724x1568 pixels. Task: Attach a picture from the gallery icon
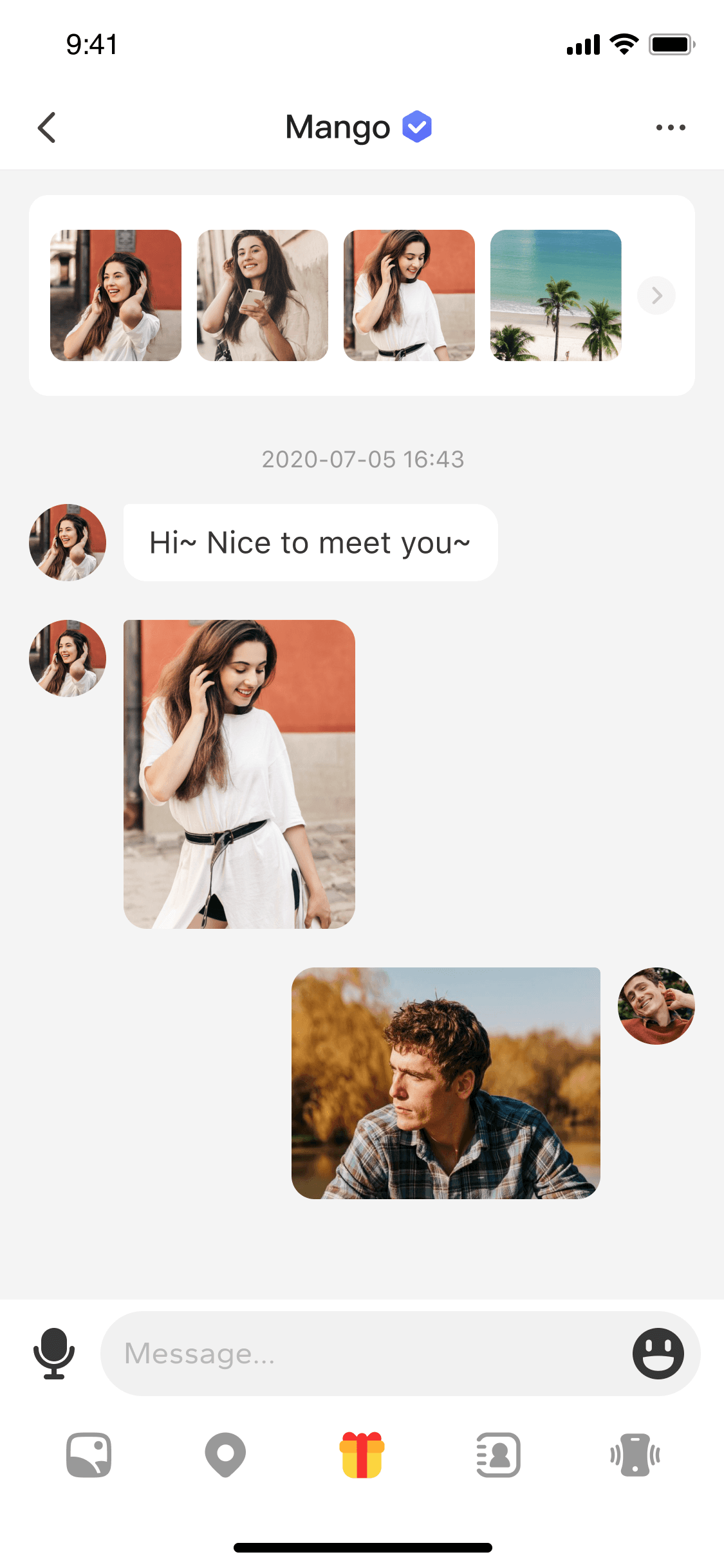(x=89, y=1455)
